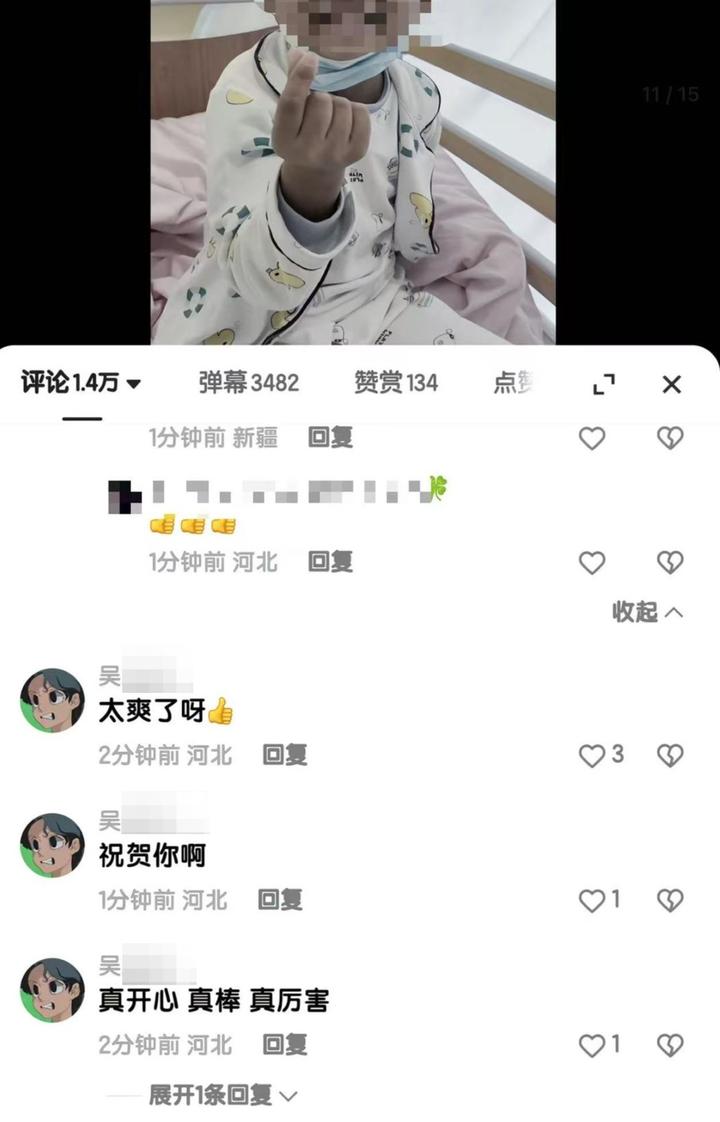Like the 真开心 真棒 真厉害 comment
This screenshot has height=1122, width=720.
click(592, 1045)
